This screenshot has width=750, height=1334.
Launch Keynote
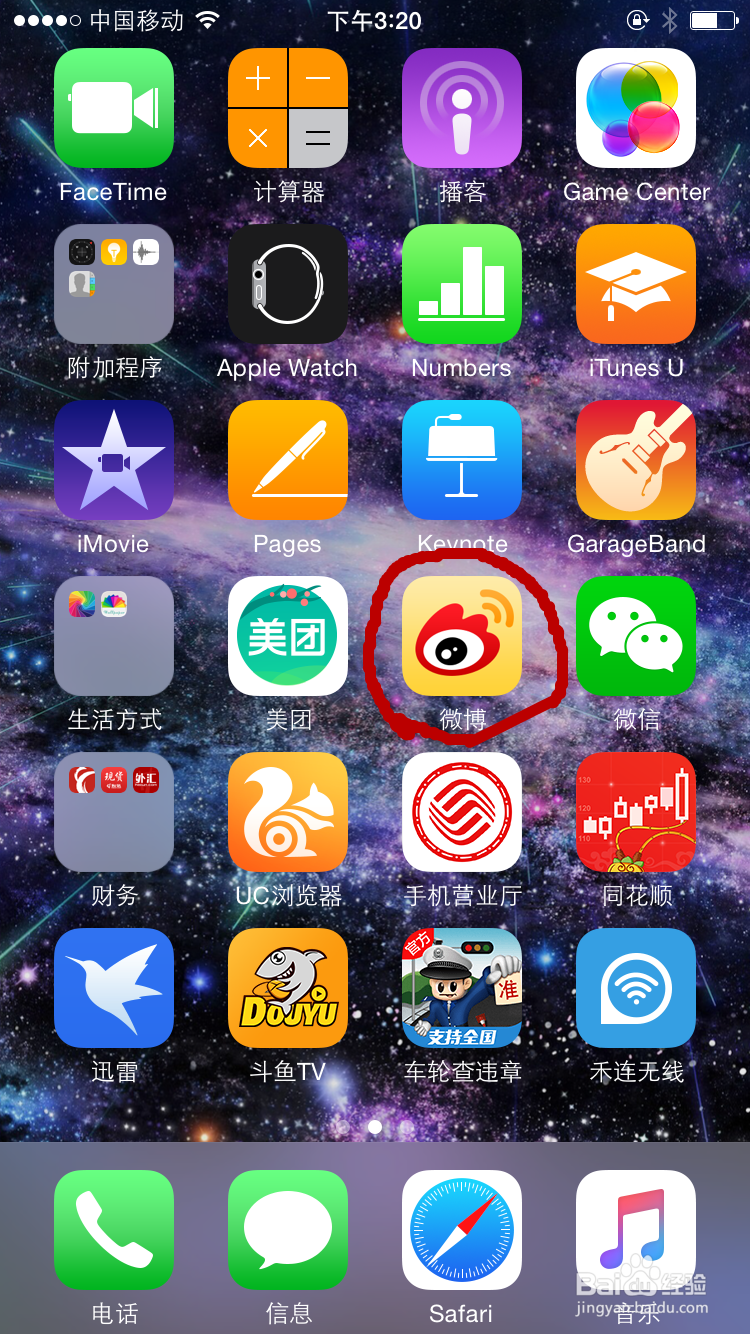pyautogui.click(x=461, y=460)
